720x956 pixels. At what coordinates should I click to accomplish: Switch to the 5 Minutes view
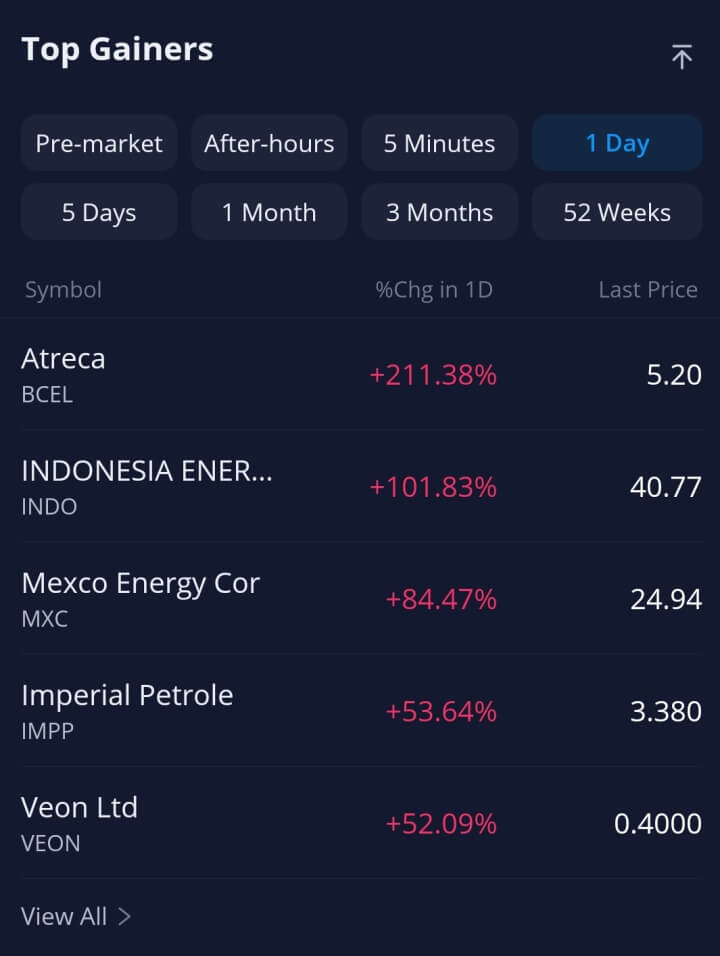[x=440, y=143]
